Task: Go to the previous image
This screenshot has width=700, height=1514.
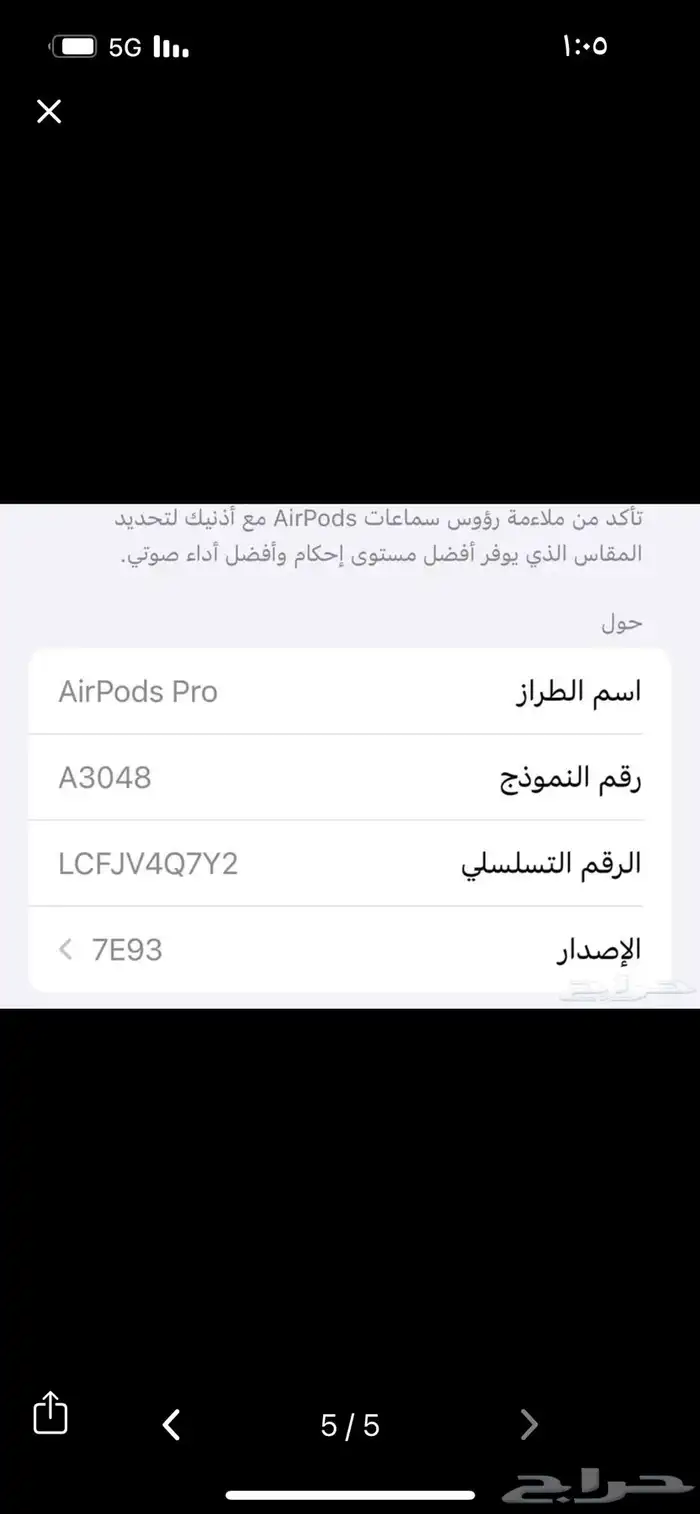Action: (x=172, y=1424)
